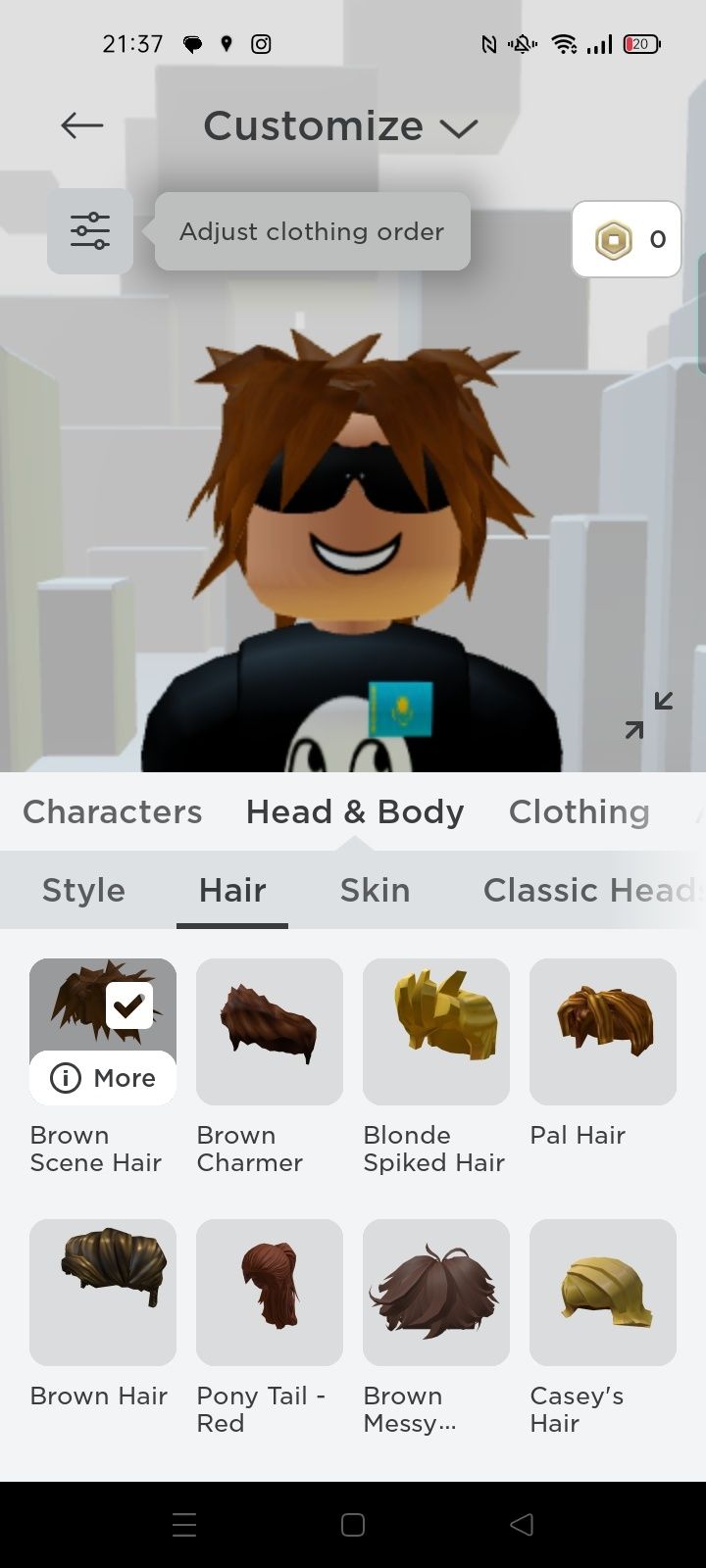Viewport: 706px width, 1568px height.
Task: Switch to the Characters tab
Action: click(112, 811)
